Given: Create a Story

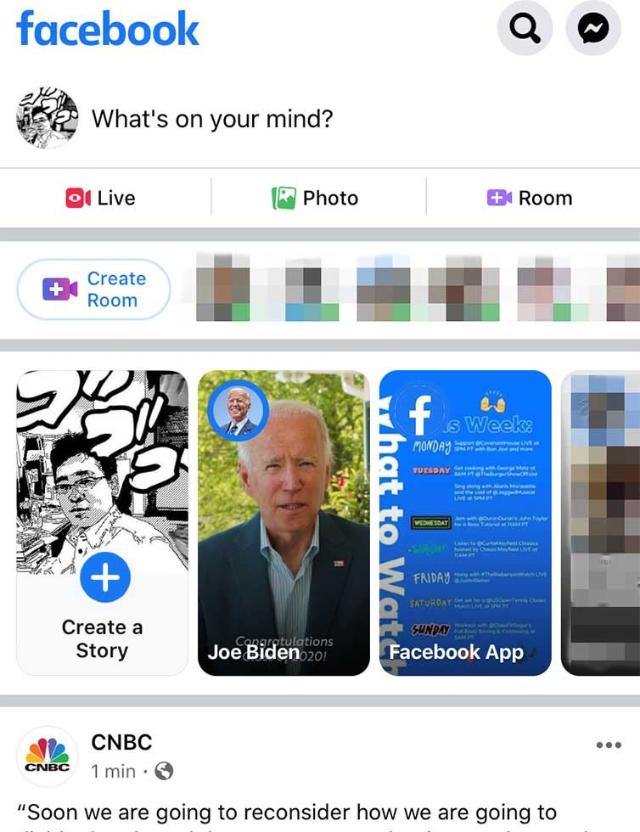Looking at the screenshot, I should point(103,523).
